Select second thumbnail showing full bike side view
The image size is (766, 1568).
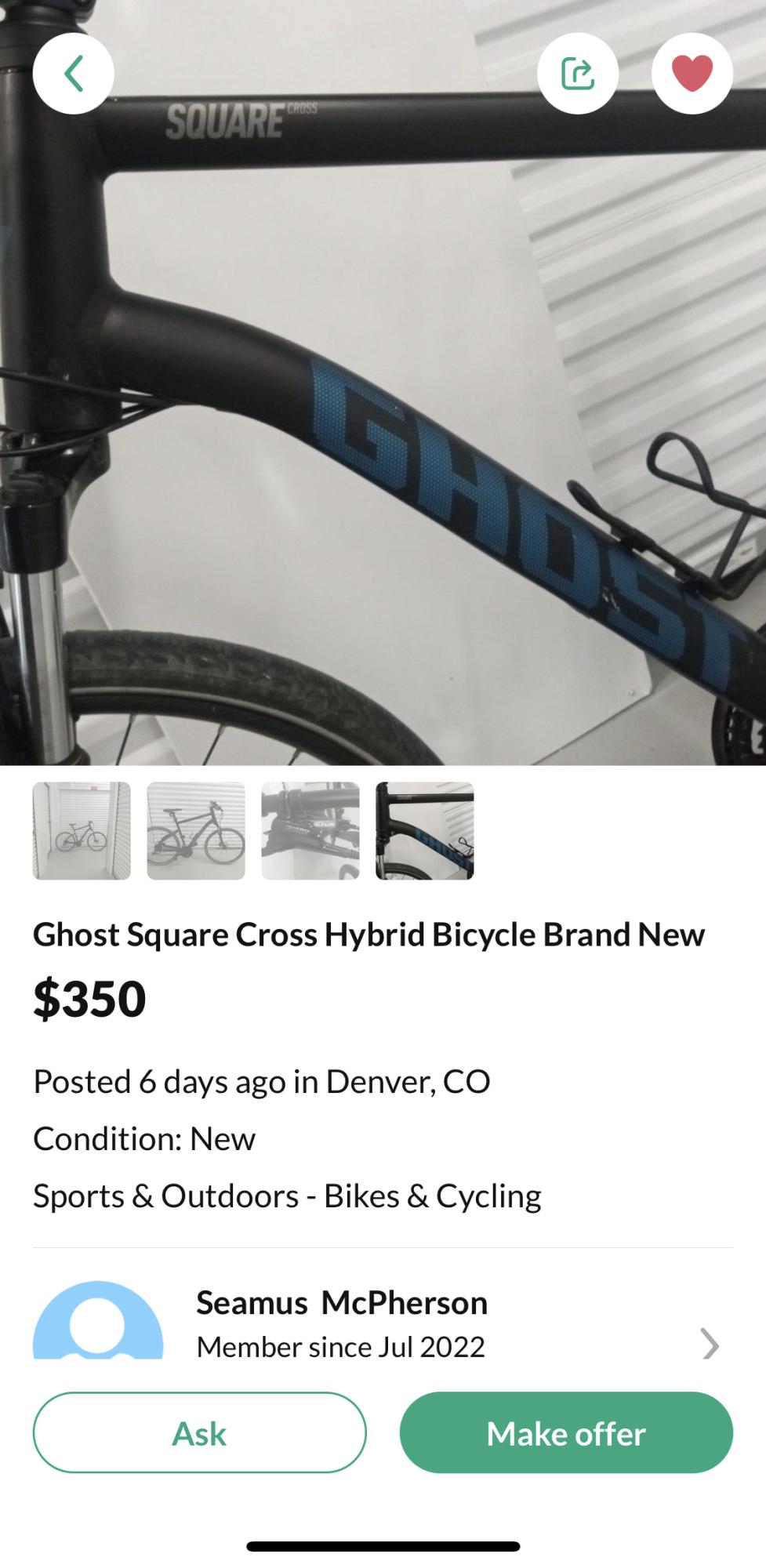coord(196,831)
